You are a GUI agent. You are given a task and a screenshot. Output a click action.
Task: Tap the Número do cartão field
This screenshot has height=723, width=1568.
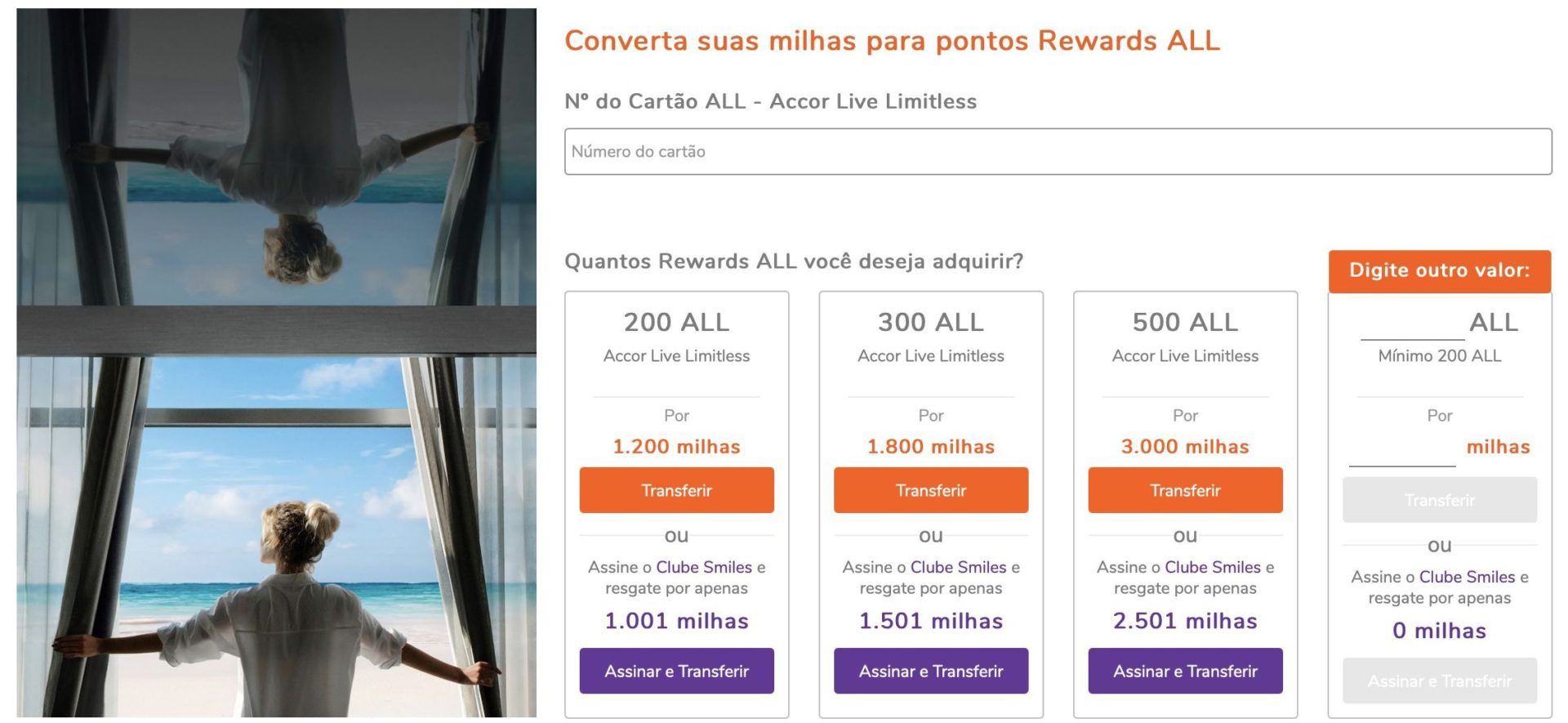(1058, 151)
